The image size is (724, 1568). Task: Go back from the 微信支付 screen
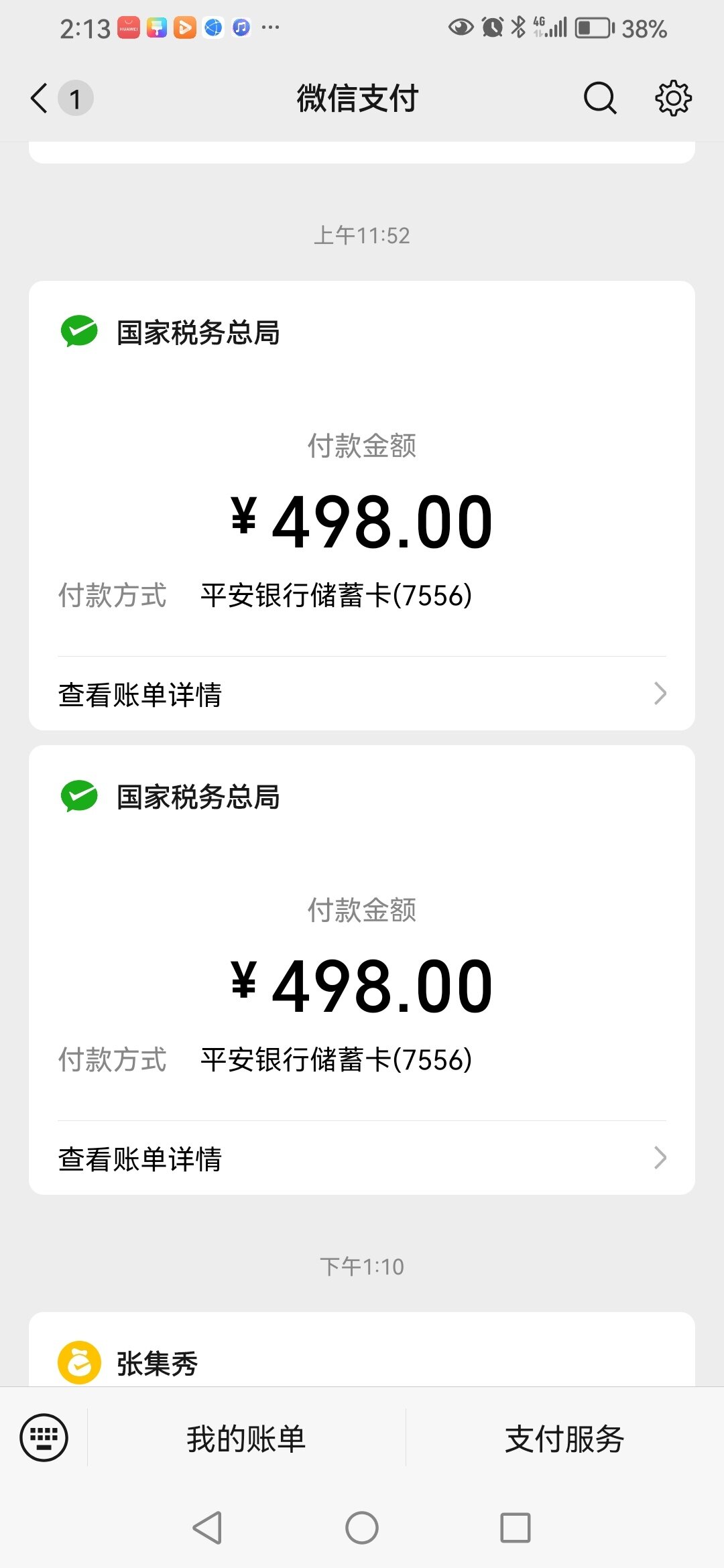point(40,99)
